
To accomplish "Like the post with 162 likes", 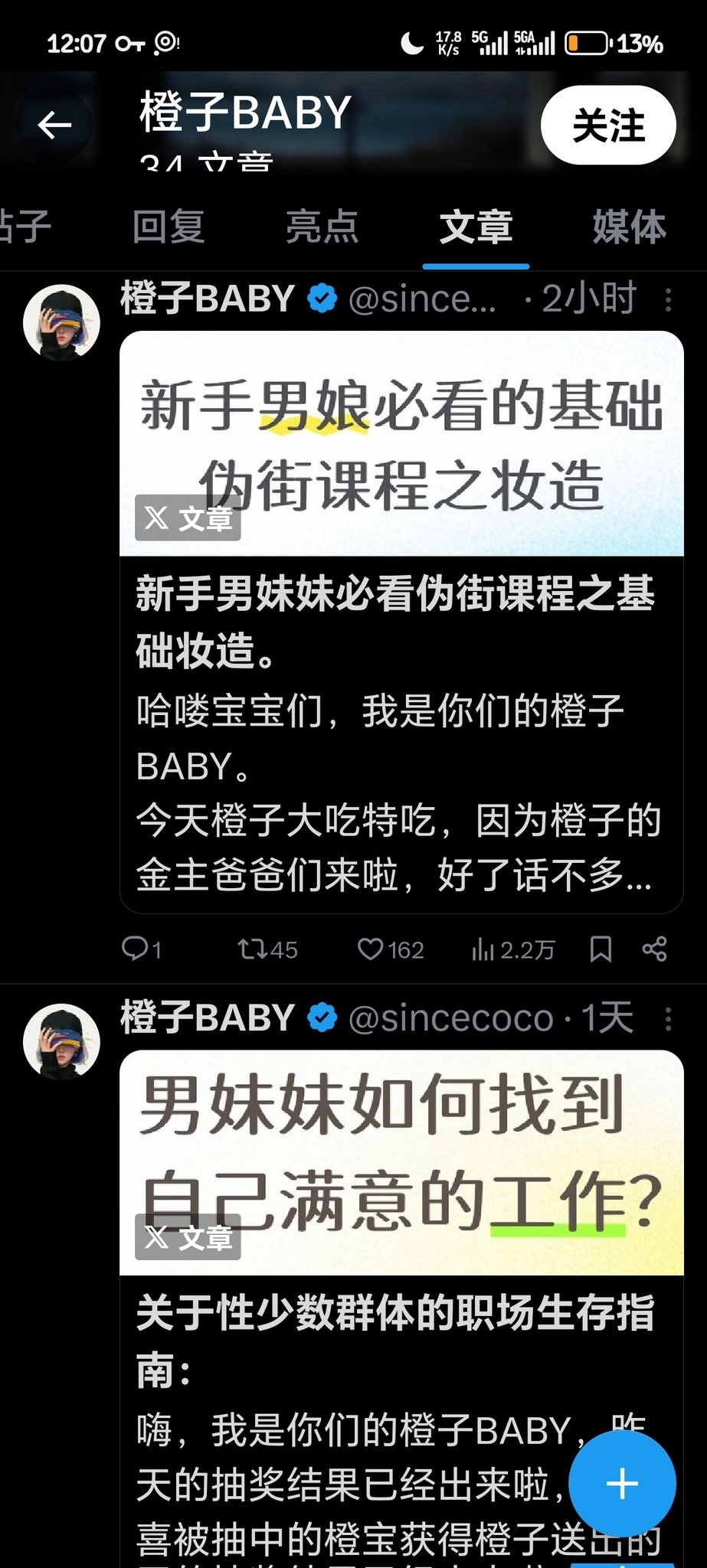I will pyautogui.click(x=389, y=949).
